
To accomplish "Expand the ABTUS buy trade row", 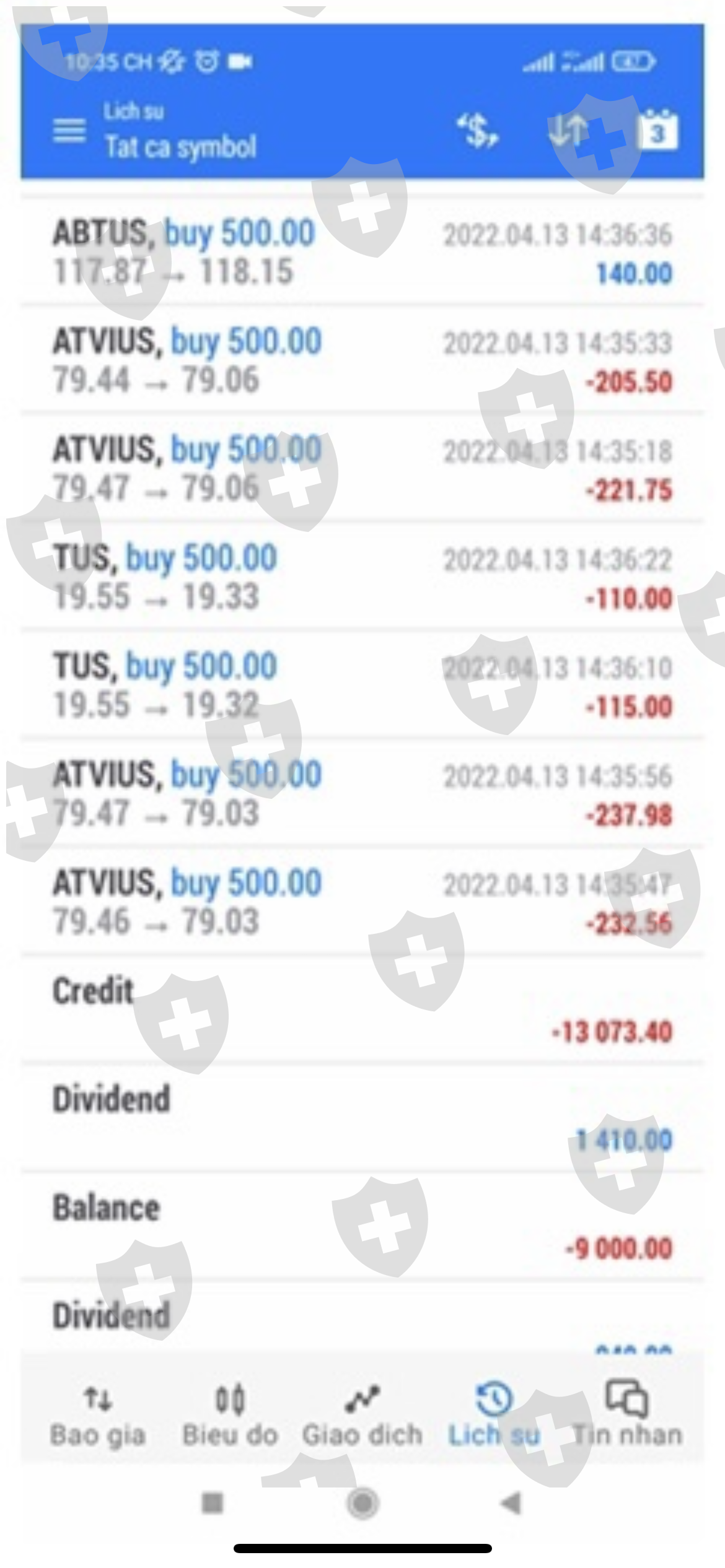I will (x=362, y=252).
